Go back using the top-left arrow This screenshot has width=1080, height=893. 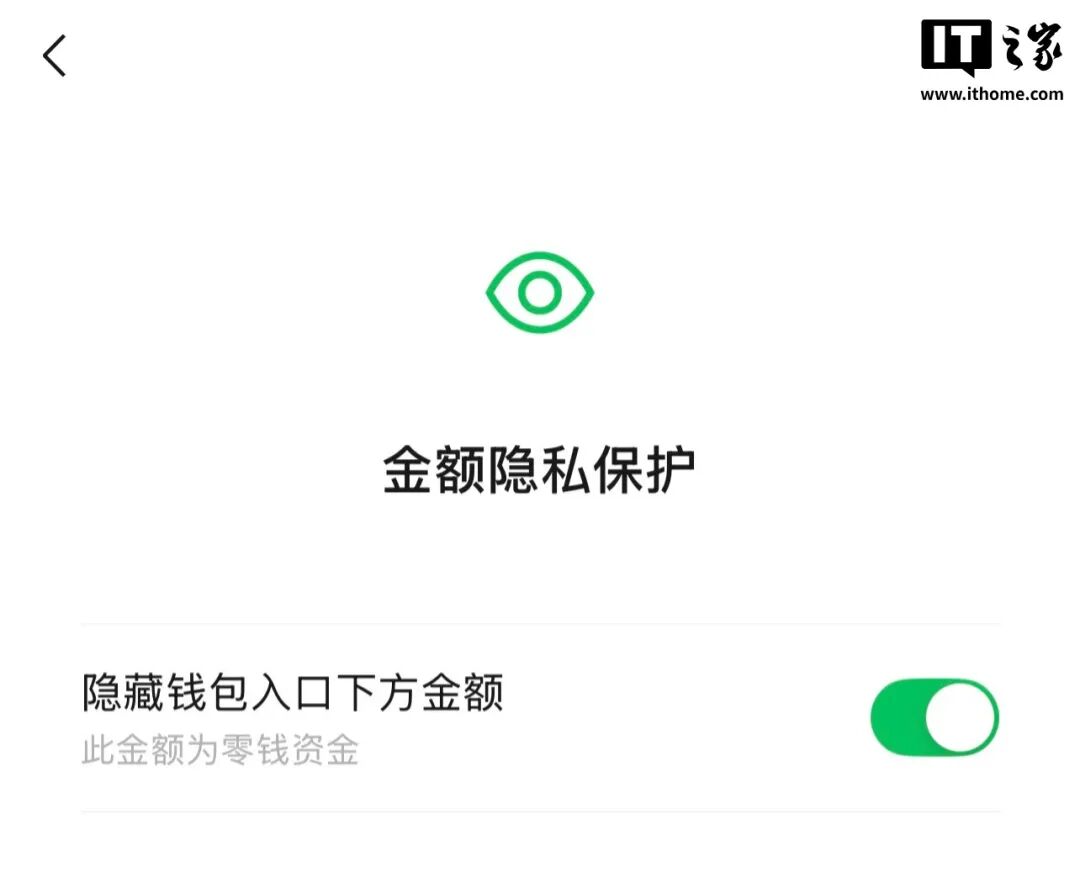click(x=54, y=56)
